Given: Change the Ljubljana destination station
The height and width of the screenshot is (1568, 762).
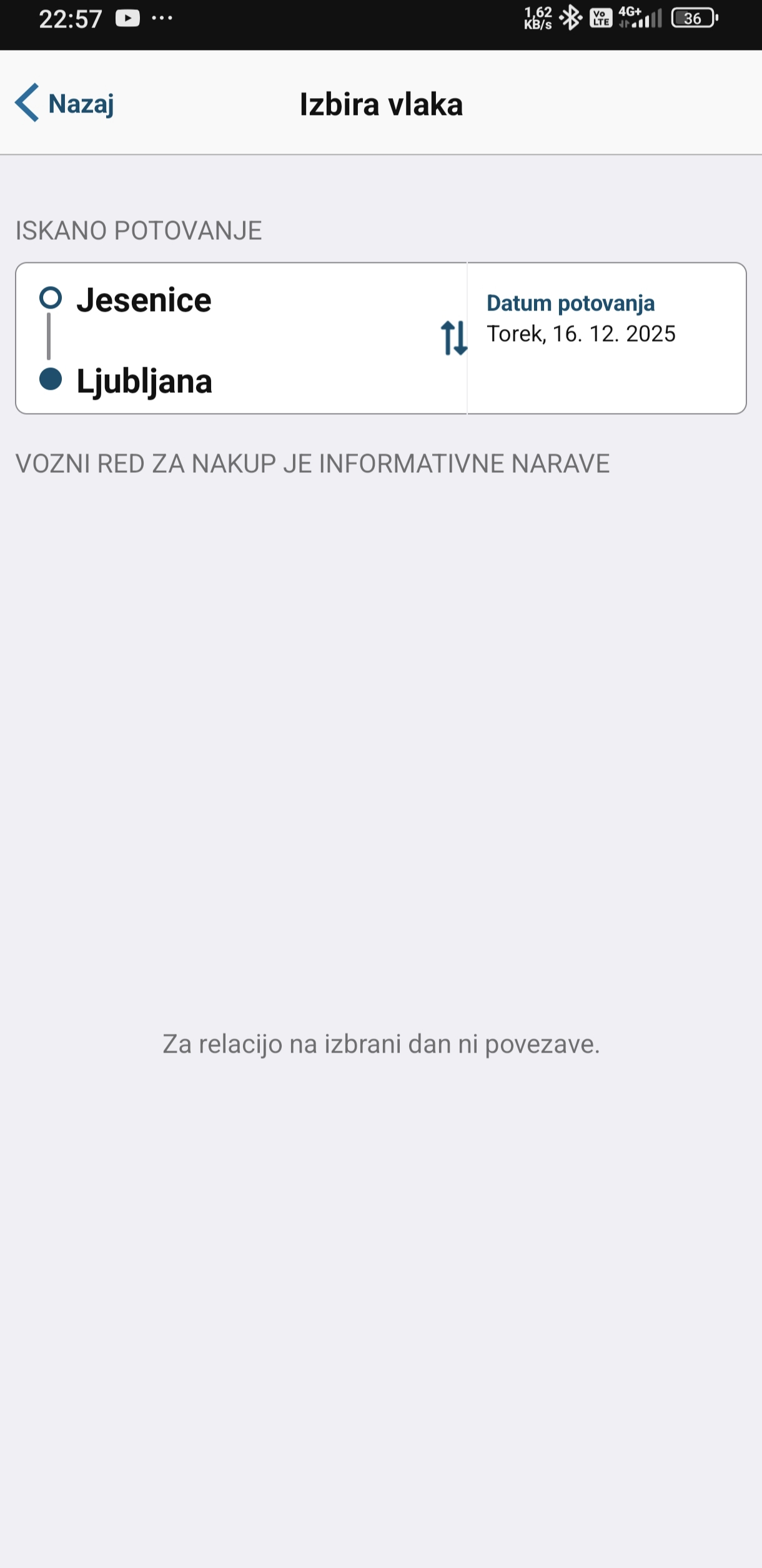Looking at the screenshot, I should click(144, 381).
